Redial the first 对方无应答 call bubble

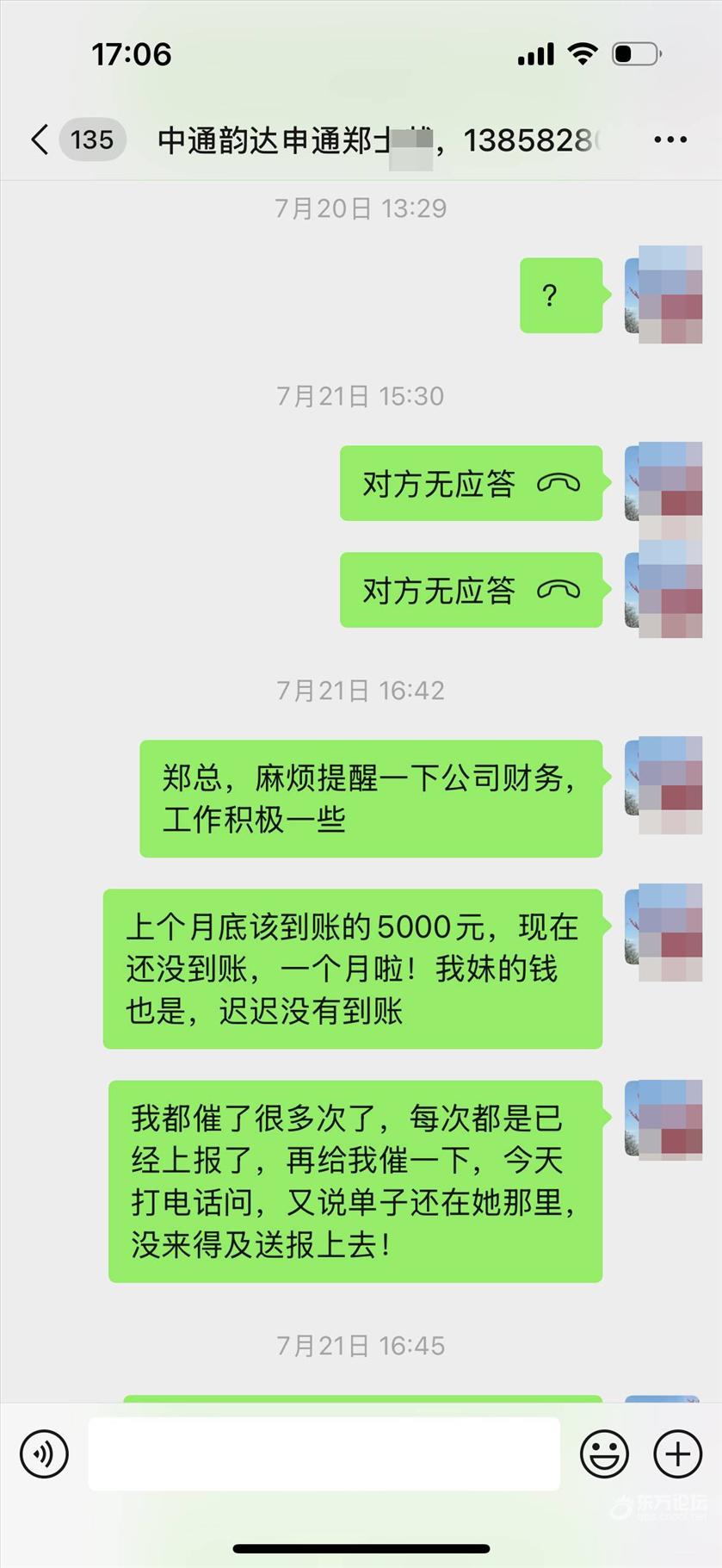pyautogui.click(x=471, y=483)
